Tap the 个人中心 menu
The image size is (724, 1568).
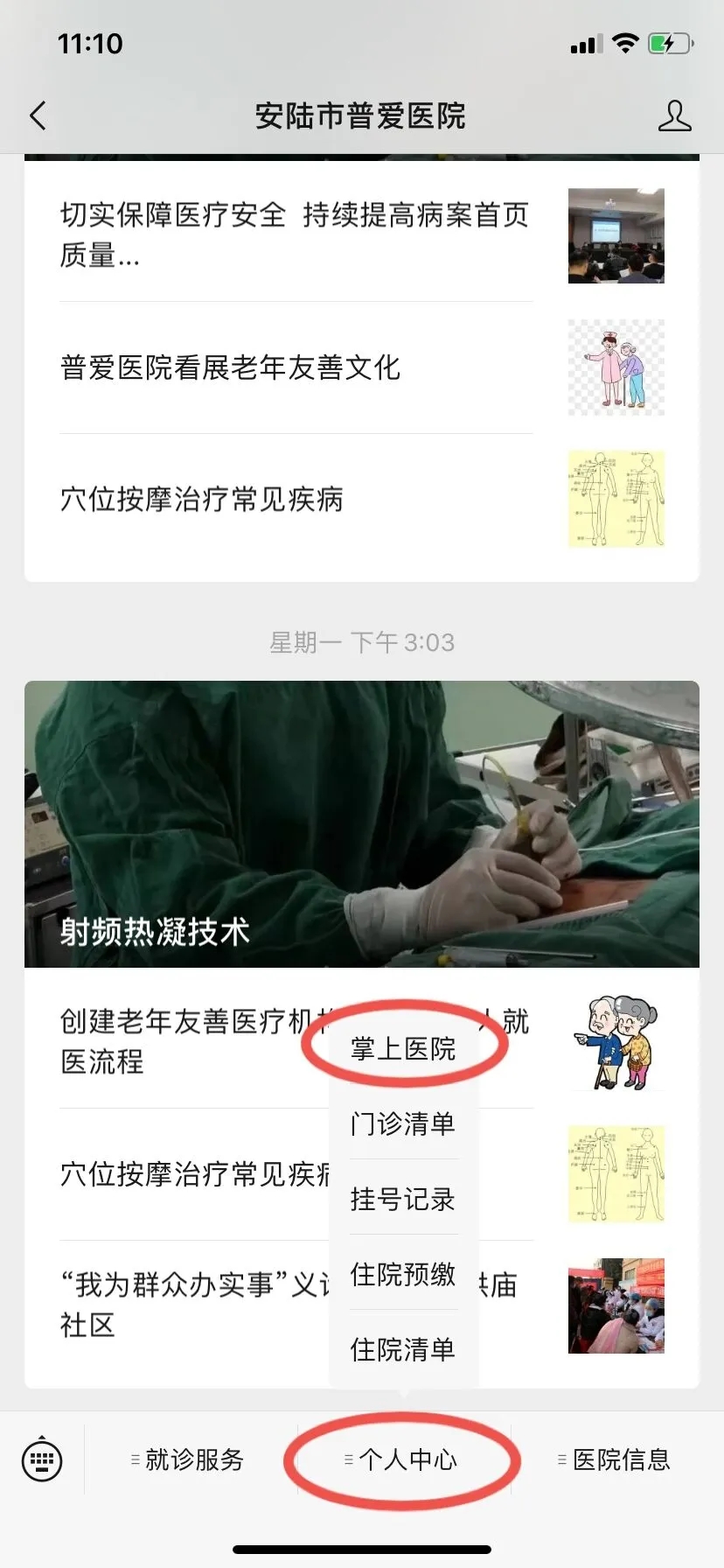404,1459
